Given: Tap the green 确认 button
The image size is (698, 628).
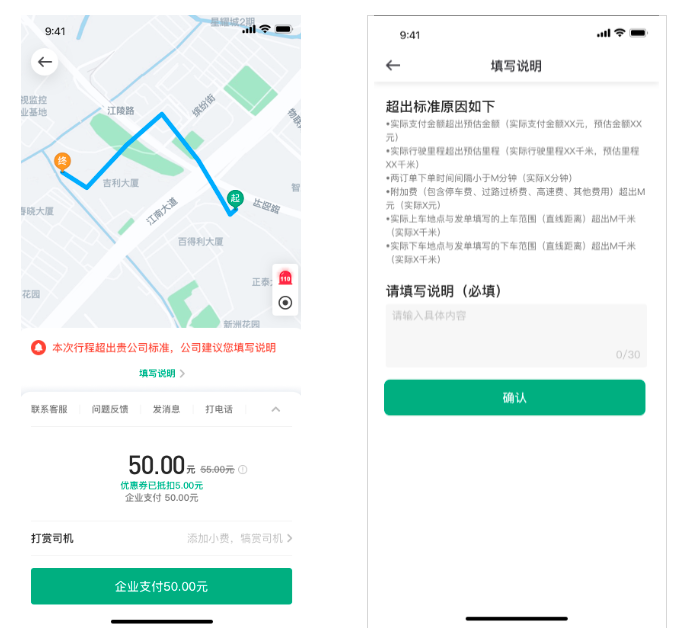Looking at the screenshot, I should click(514, 397).
